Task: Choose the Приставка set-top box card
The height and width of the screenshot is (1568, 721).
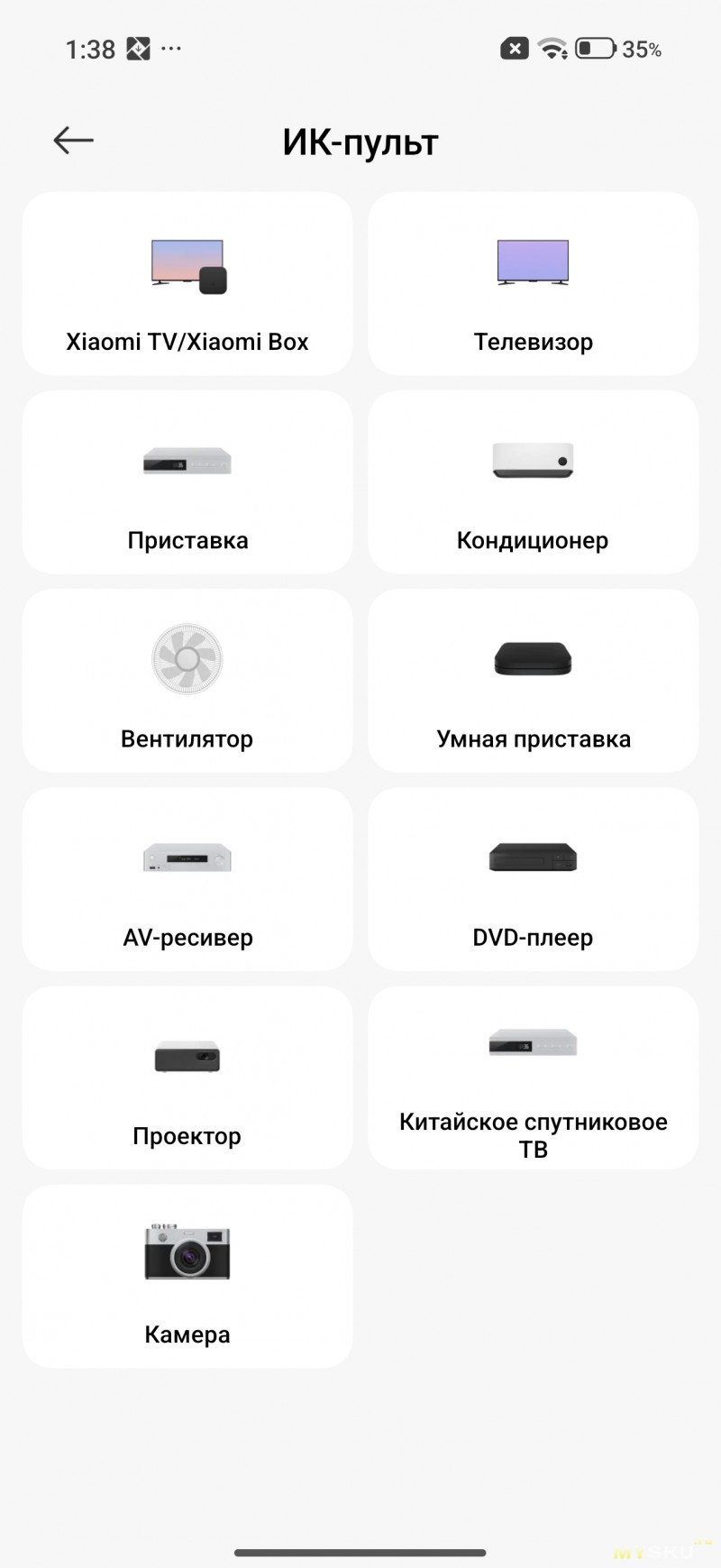Action: 187,482
